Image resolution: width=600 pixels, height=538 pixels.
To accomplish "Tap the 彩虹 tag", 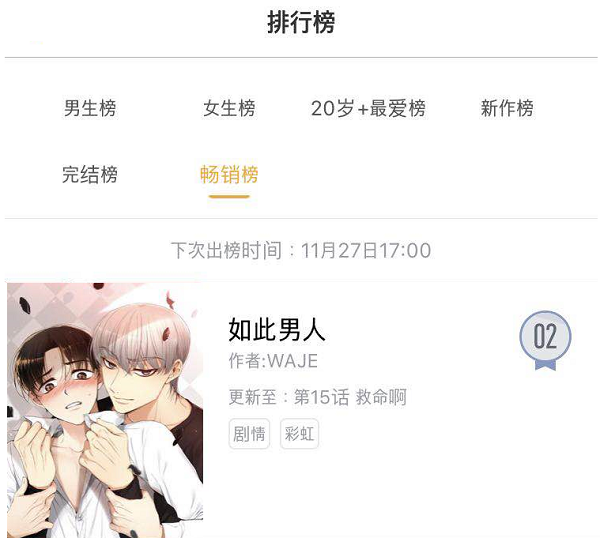I will pos(299,434).
